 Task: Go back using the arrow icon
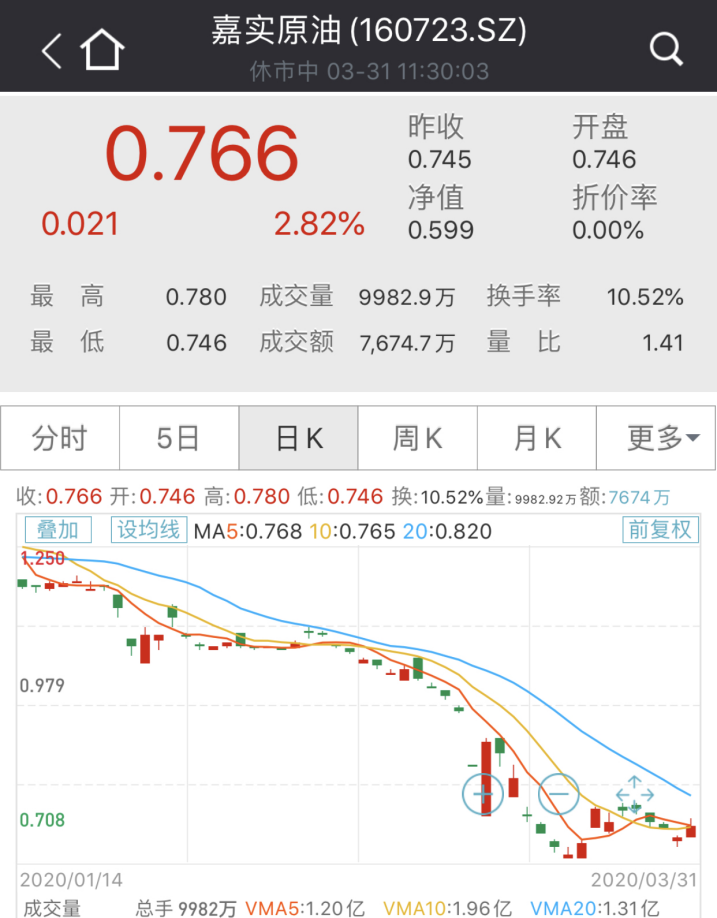click(x=52, y=49)
